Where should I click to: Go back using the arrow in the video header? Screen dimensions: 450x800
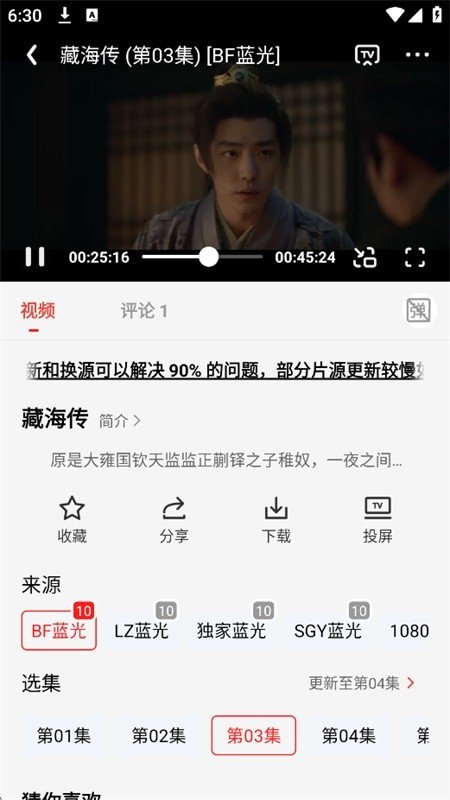tap(32, 55)
